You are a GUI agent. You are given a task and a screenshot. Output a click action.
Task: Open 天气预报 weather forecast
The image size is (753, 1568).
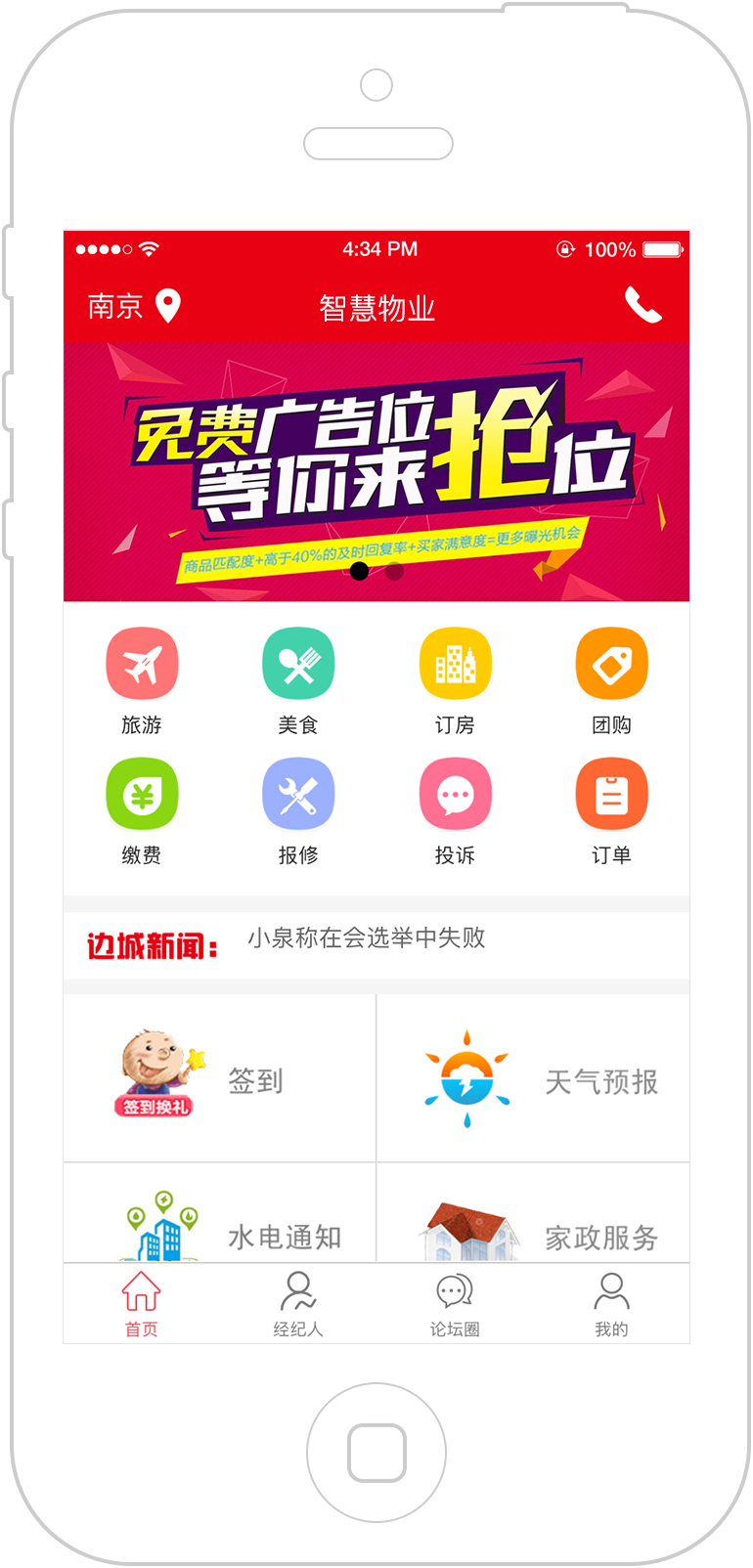pyautogui.click(x=534, y=1079)
